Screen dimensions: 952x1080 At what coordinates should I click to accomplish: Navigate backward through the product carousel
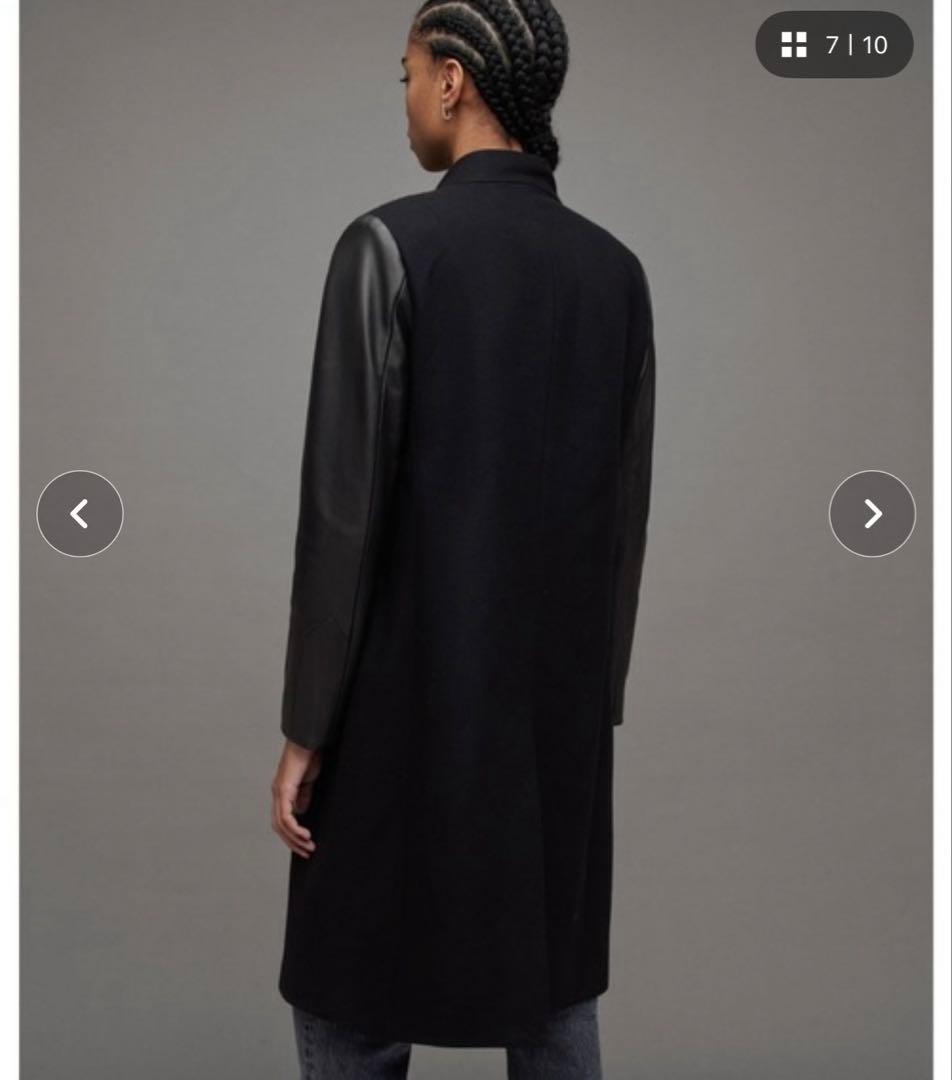[79, 513]
